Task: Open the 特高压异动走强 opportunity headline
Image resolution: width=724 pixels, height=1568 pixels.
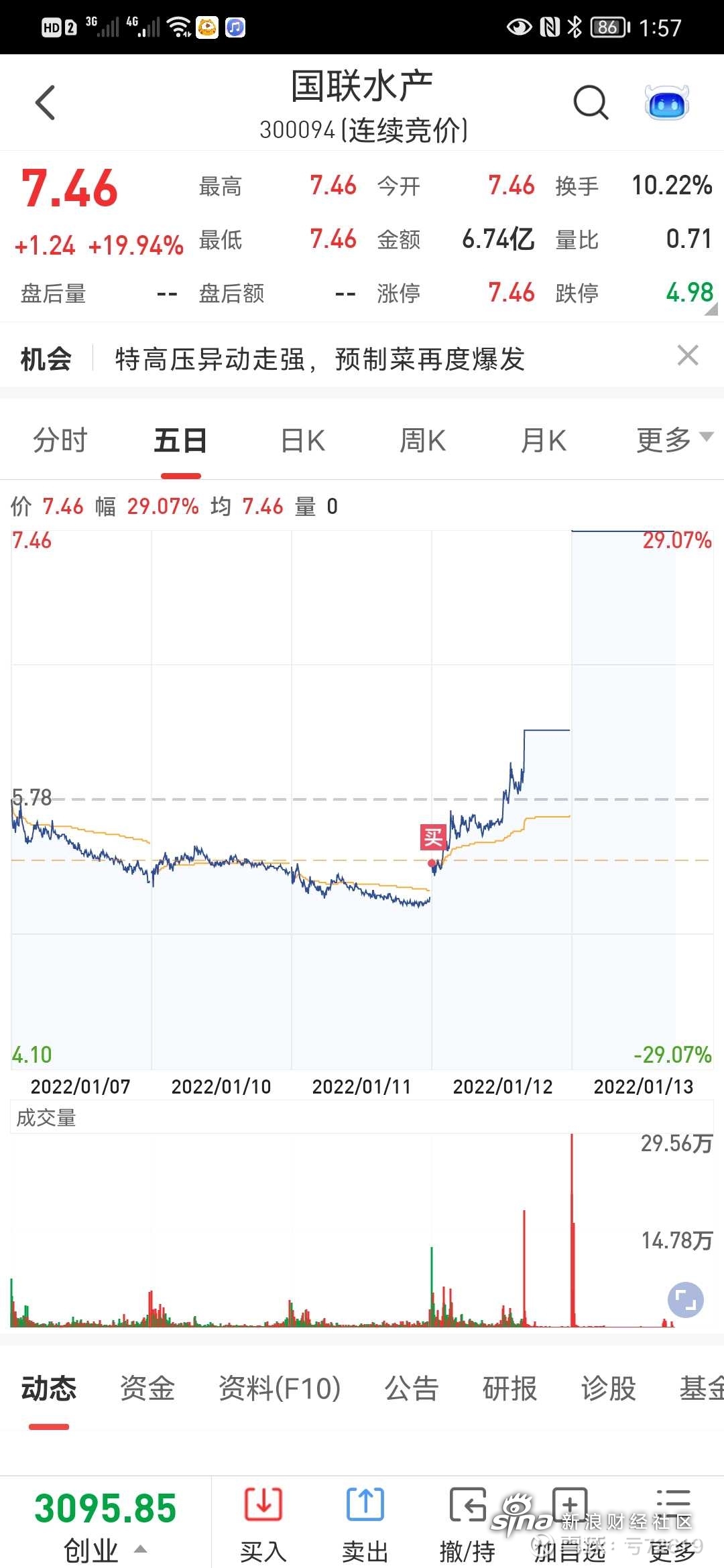Action: point(319,359)
